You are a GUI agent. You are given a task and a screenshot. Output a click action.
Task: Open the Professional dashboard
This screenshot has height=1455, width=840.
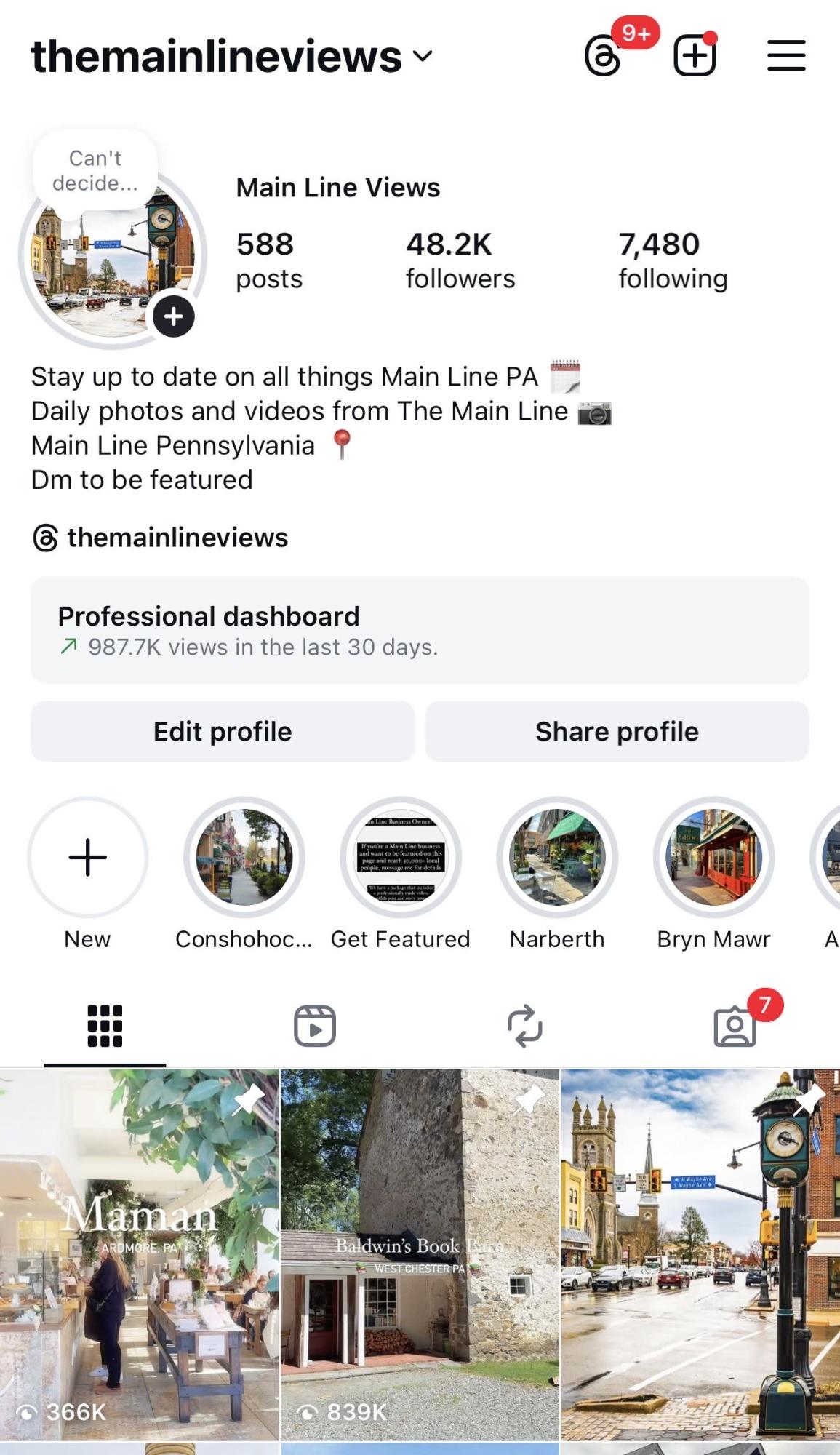pos(420,630)
